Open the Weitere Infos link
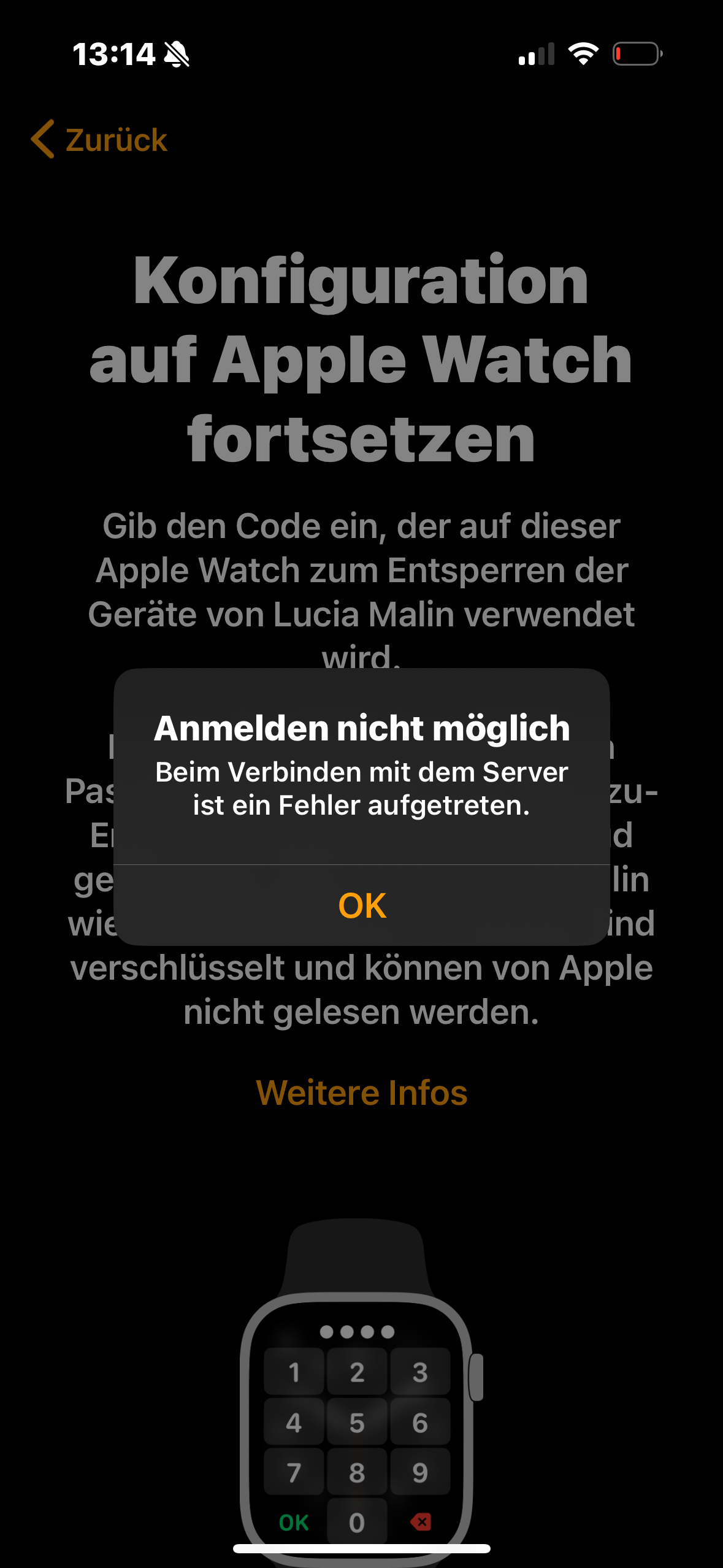This screenshot has height=1568, width=723. click(x=362, y=1093)
